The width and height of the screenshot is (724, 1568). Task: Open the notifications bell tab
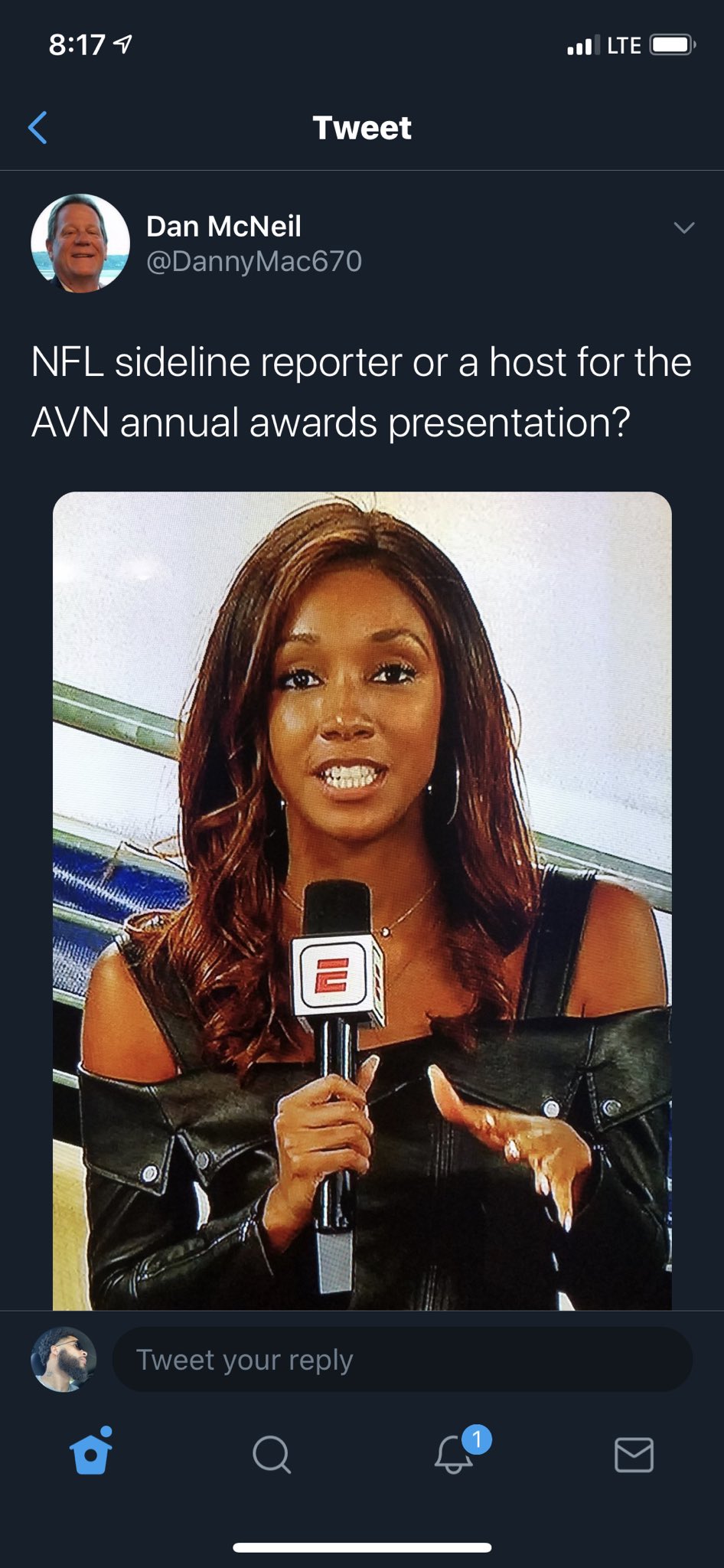tap(455, 1453)
